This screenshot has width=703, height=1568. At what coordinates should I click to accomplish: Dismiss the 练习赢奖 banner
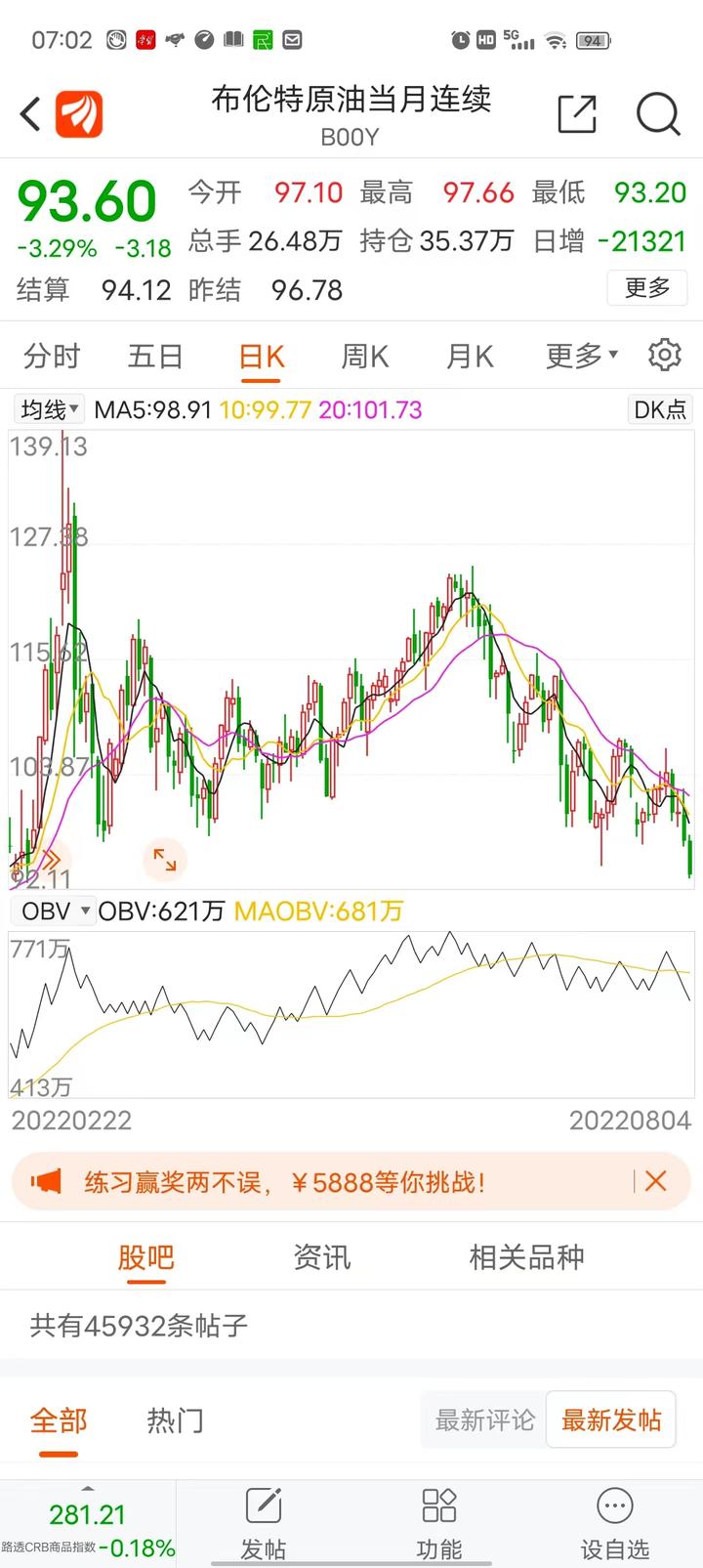tap(656, 1181)
